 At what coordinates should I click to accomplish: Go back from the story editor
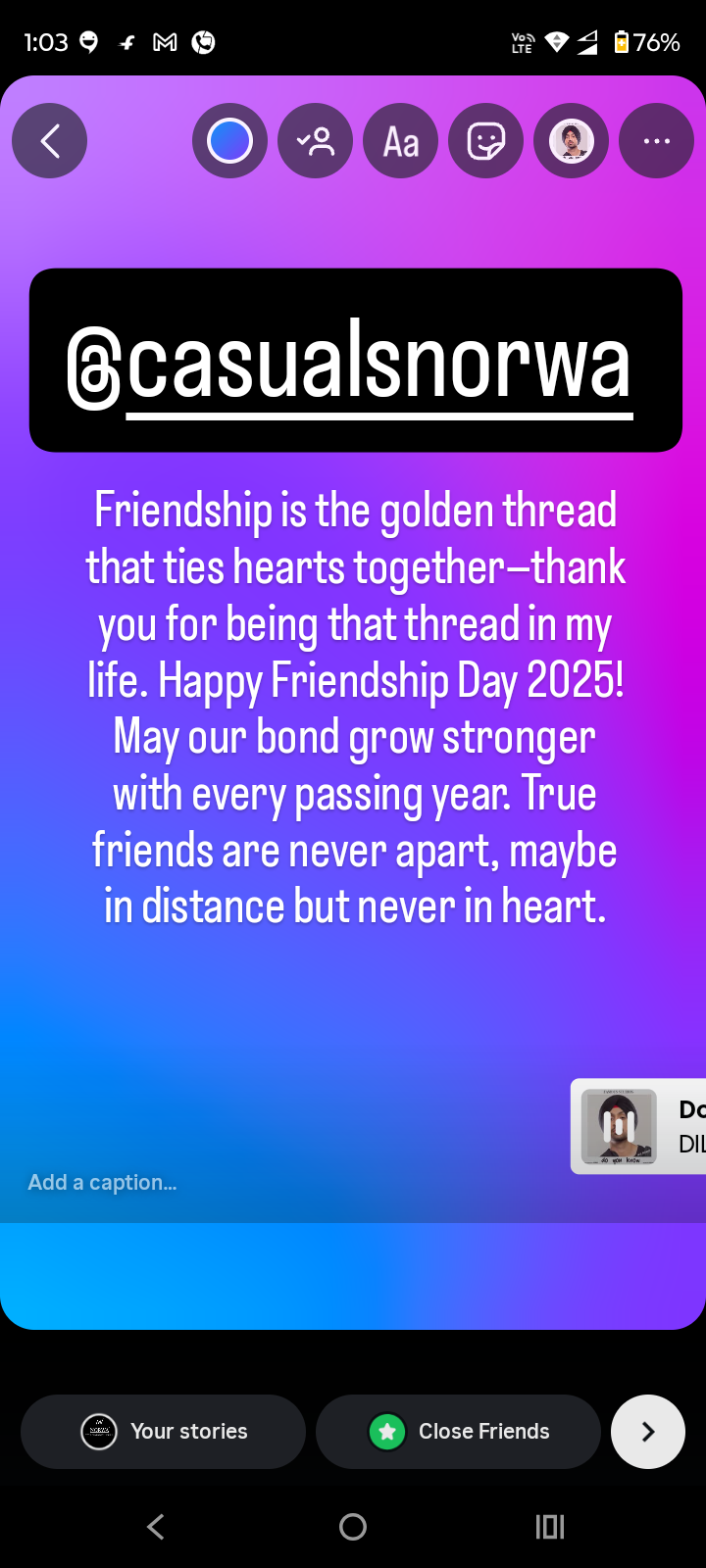49,141
